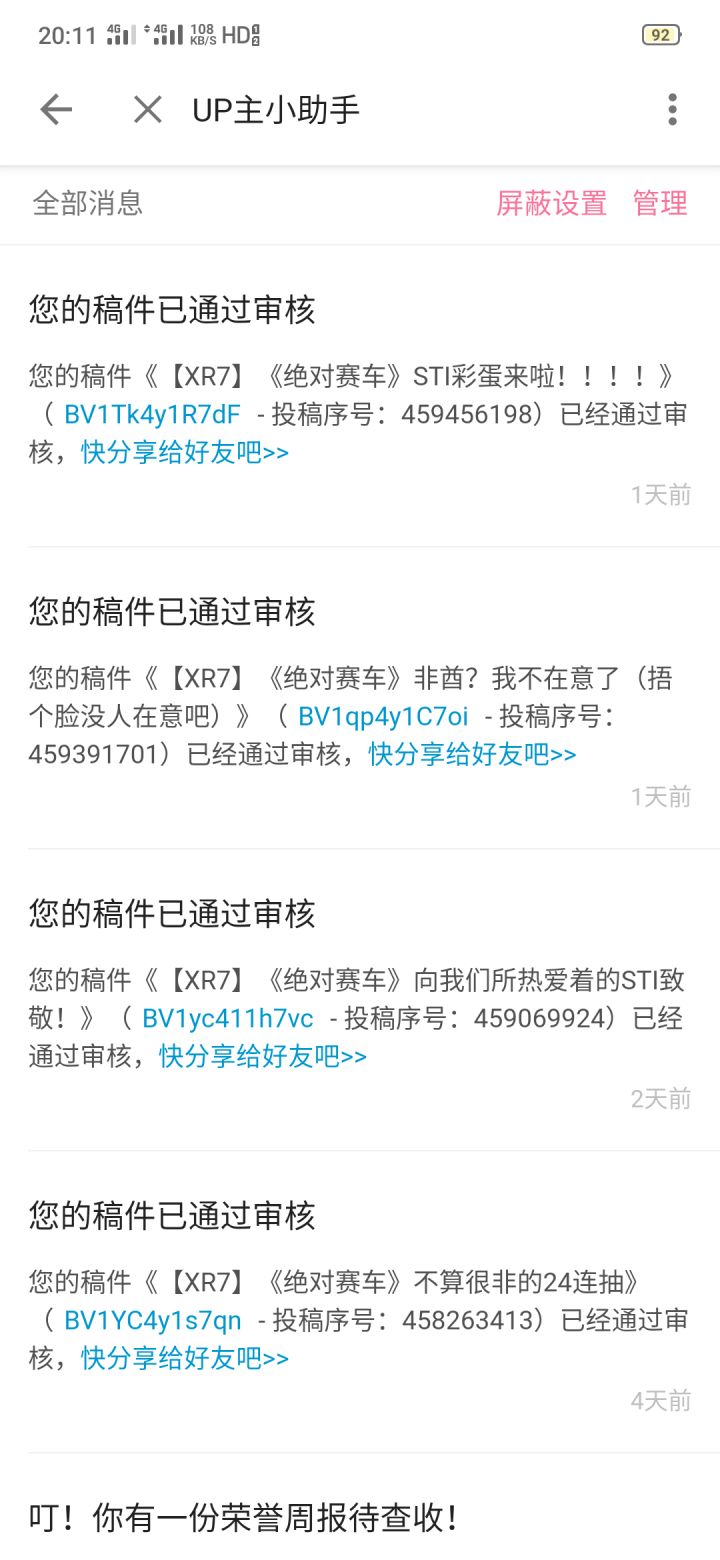Share the STI彩蛋来啦 video with friends

(x=185, y=452)
